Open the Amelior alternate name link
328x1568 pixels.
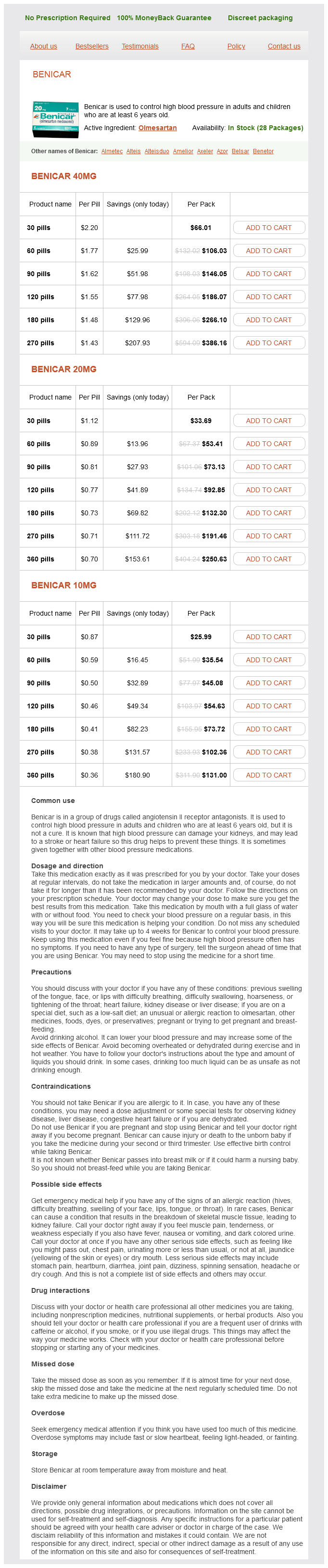click(183, 151)
